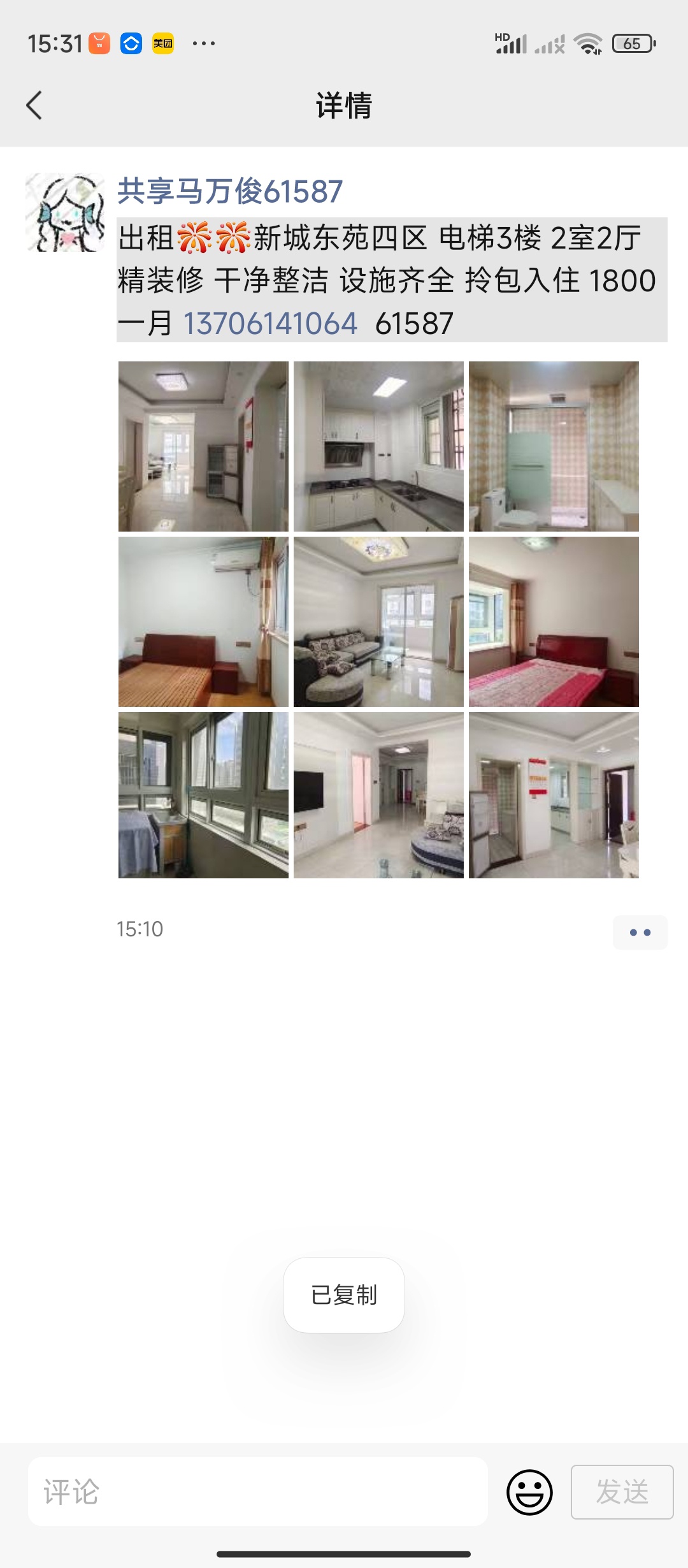Open the balcony windows photo
Image resolution: width=688 pixels, height=1568 pixels.
(203, 795)
